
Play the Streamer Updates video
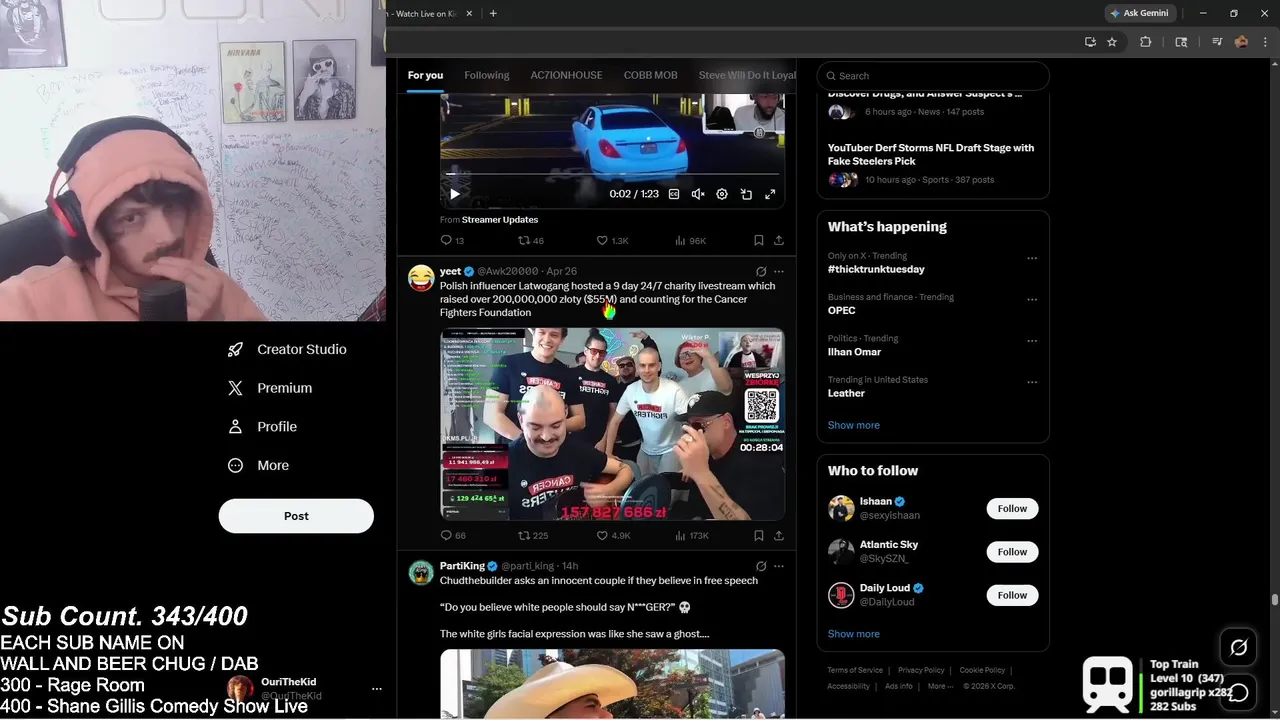(x=454, y=194)
